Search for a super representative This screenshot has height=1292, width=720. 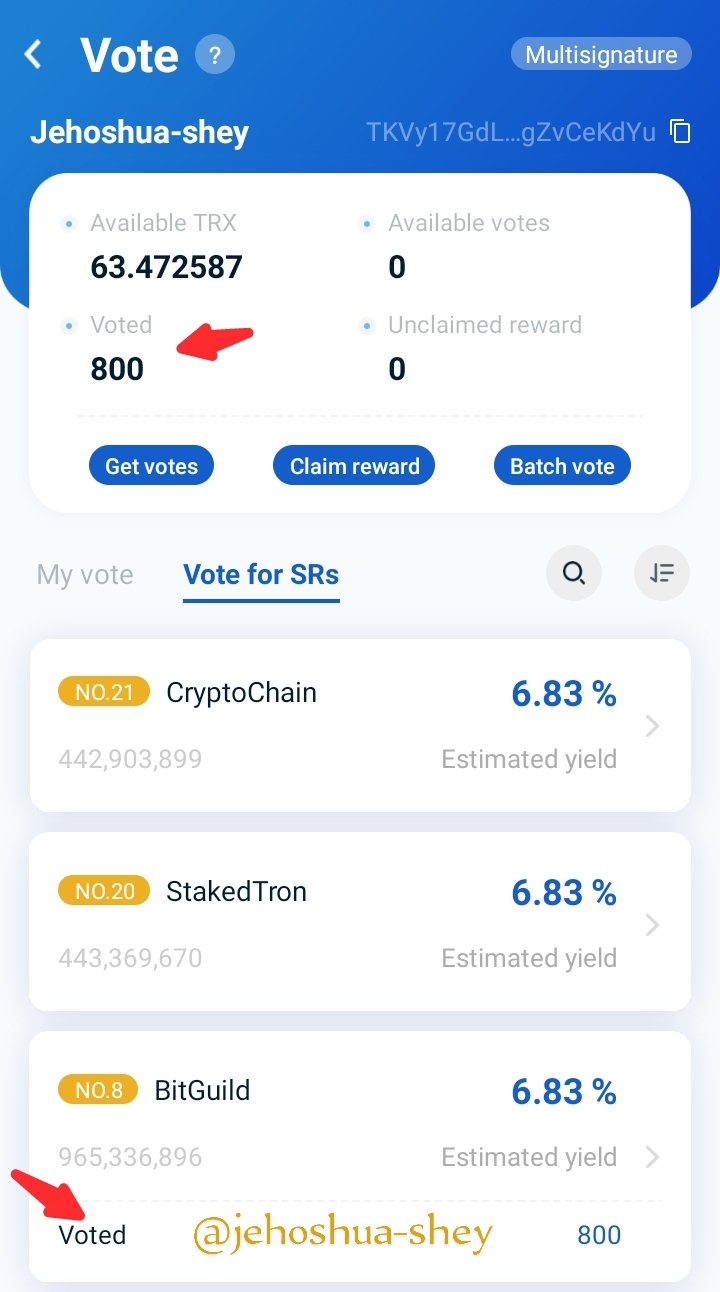tap(573, 573)
